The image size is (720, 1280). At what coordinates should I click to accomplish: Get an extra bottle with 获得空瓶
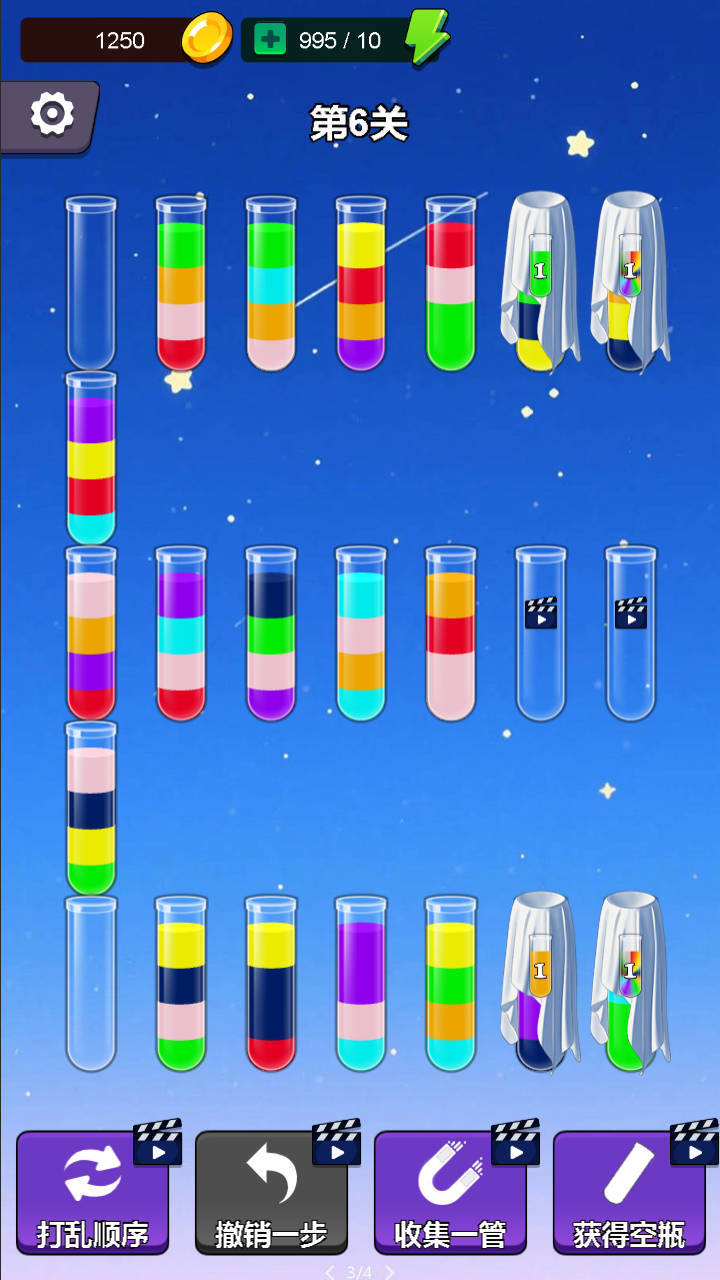(629, 1192)
